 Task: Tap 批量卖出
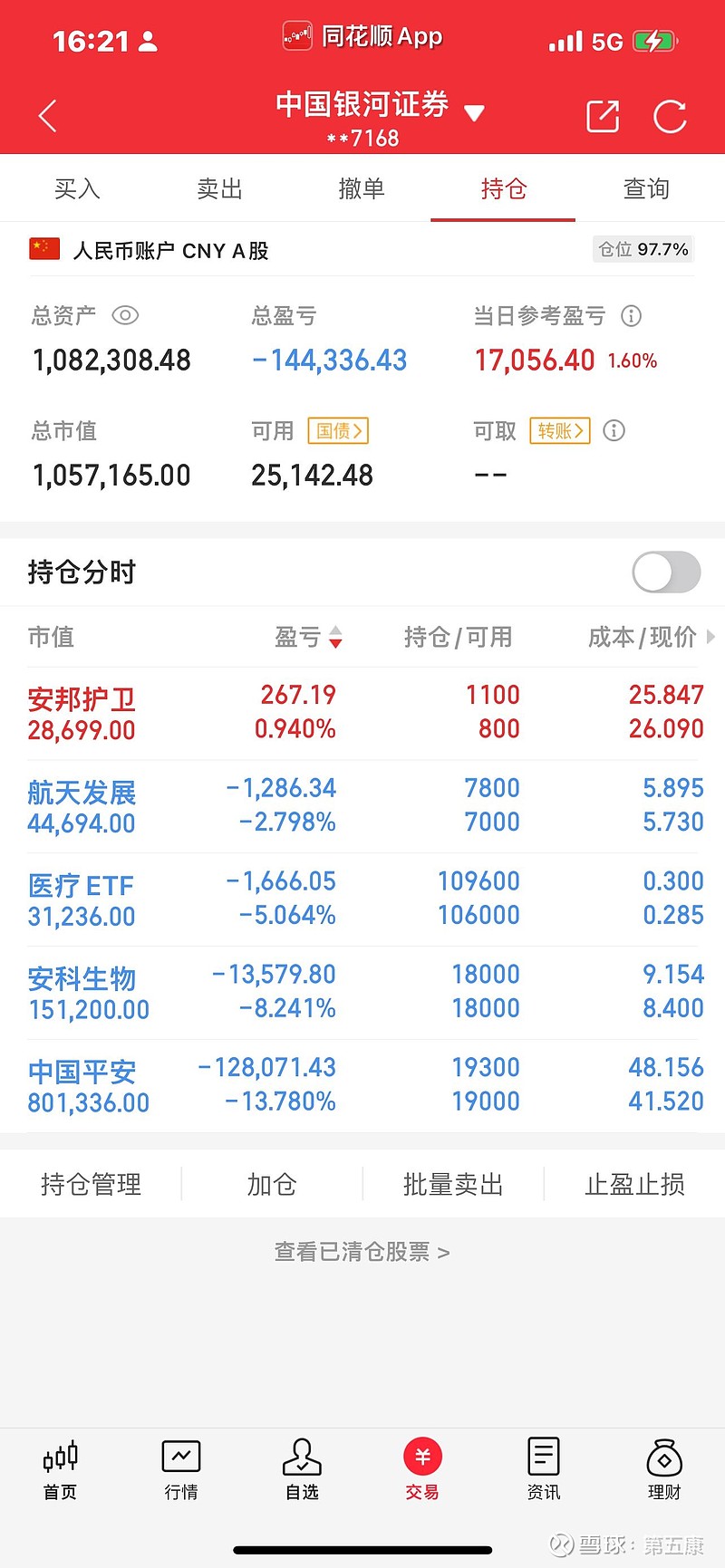point(453,1184)
